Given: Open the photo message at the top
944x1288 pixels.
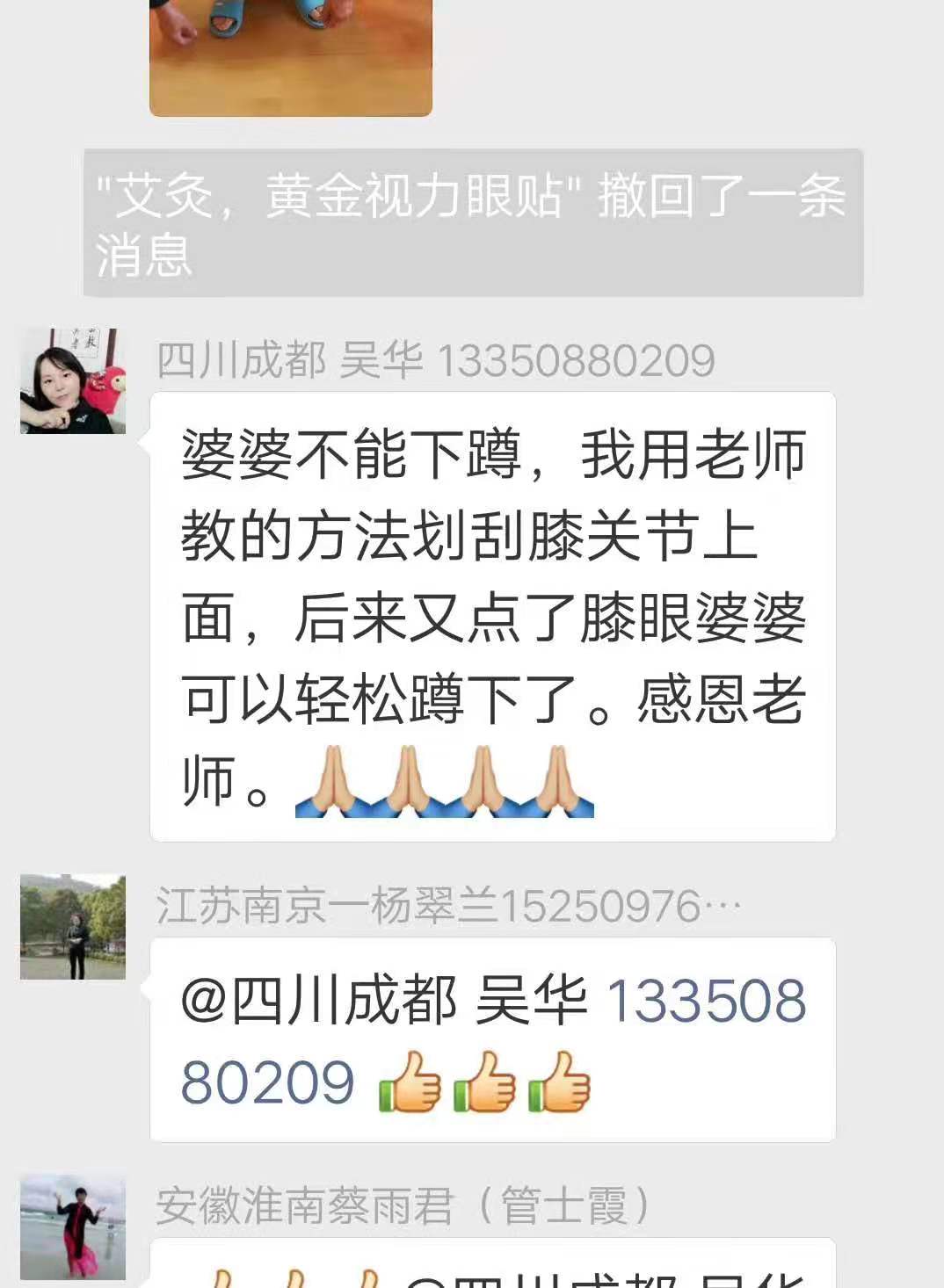Looking at the screenshot, I should 290,56.
